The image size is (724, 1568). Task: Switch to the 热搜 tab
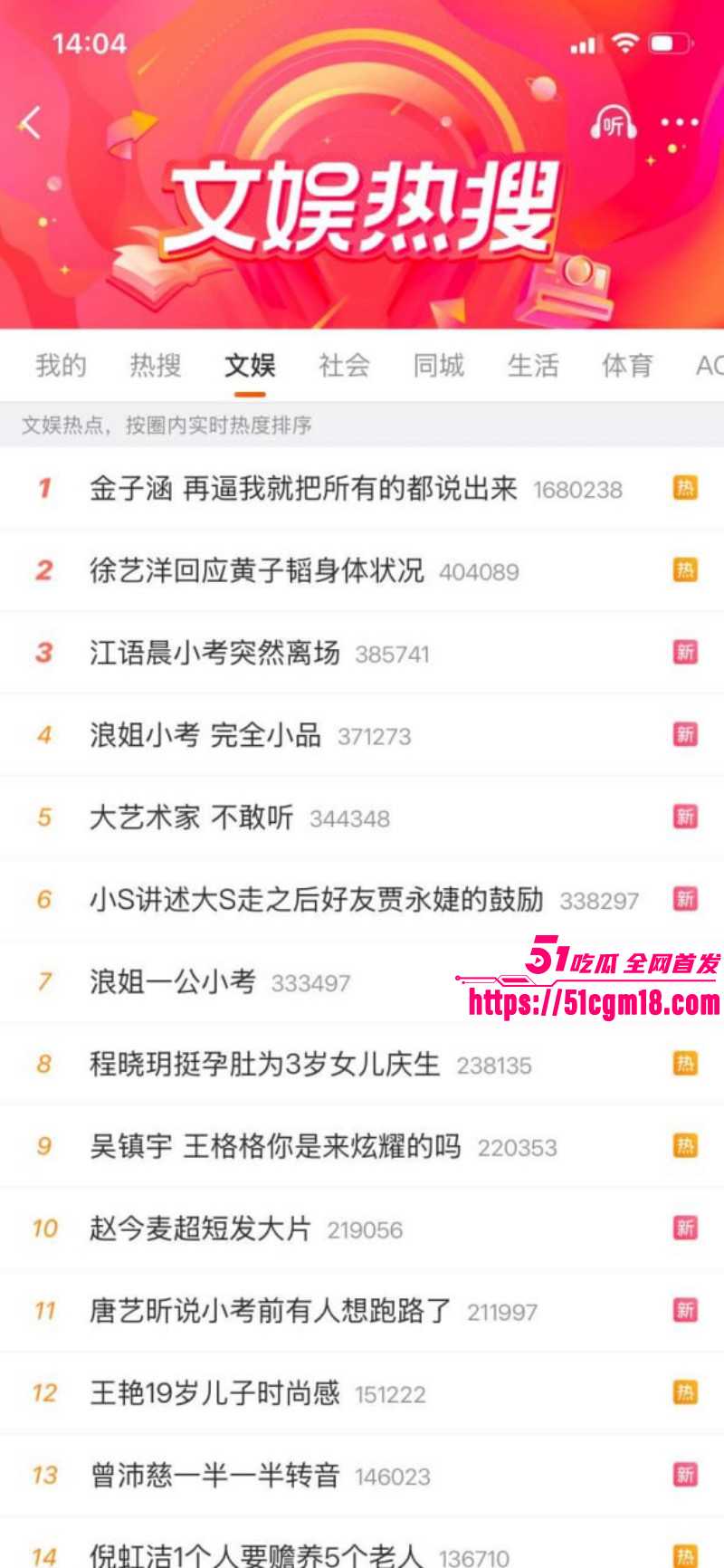pos(156,366)
